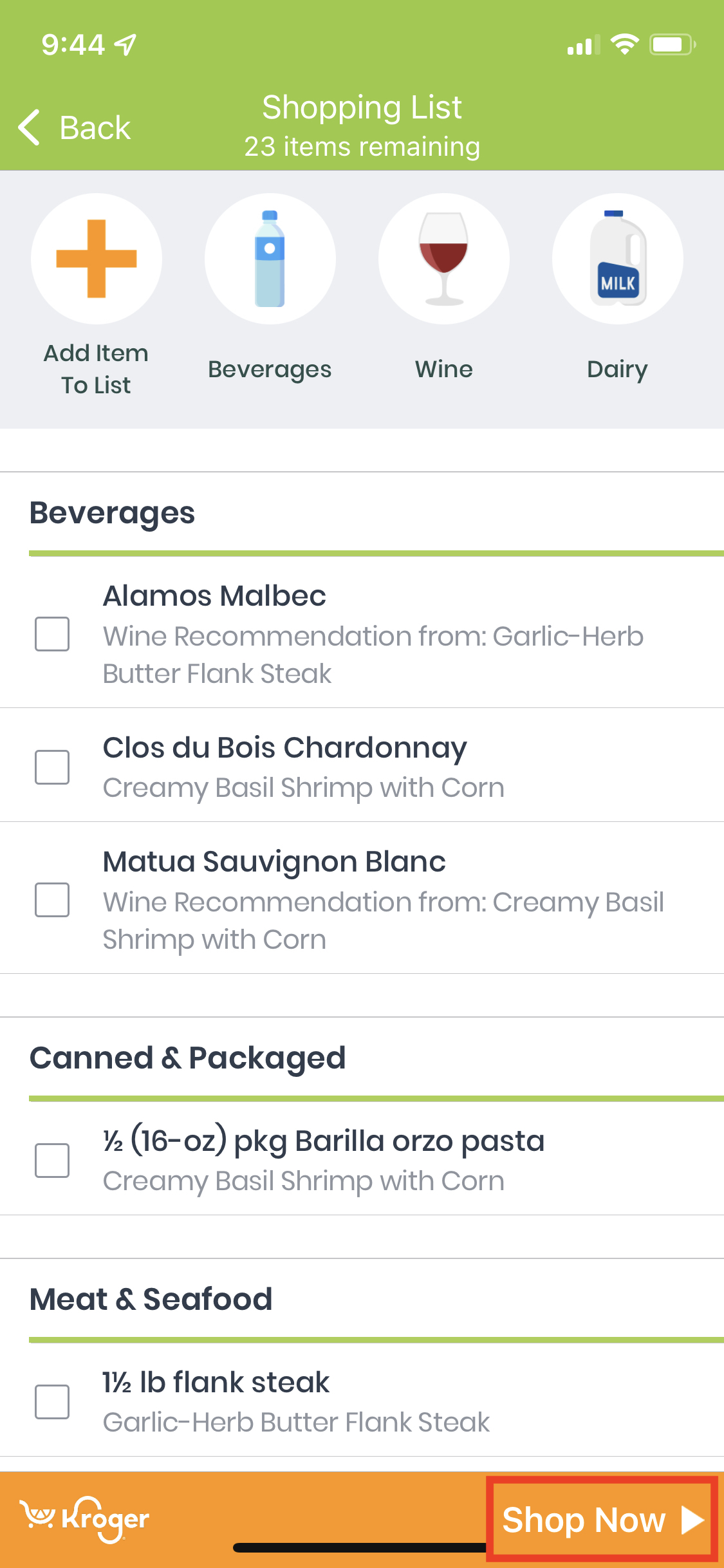Add a new item to the list
Image resolution: width=724 pixels, height=1568 pixels.
click(x=97, y=258)
